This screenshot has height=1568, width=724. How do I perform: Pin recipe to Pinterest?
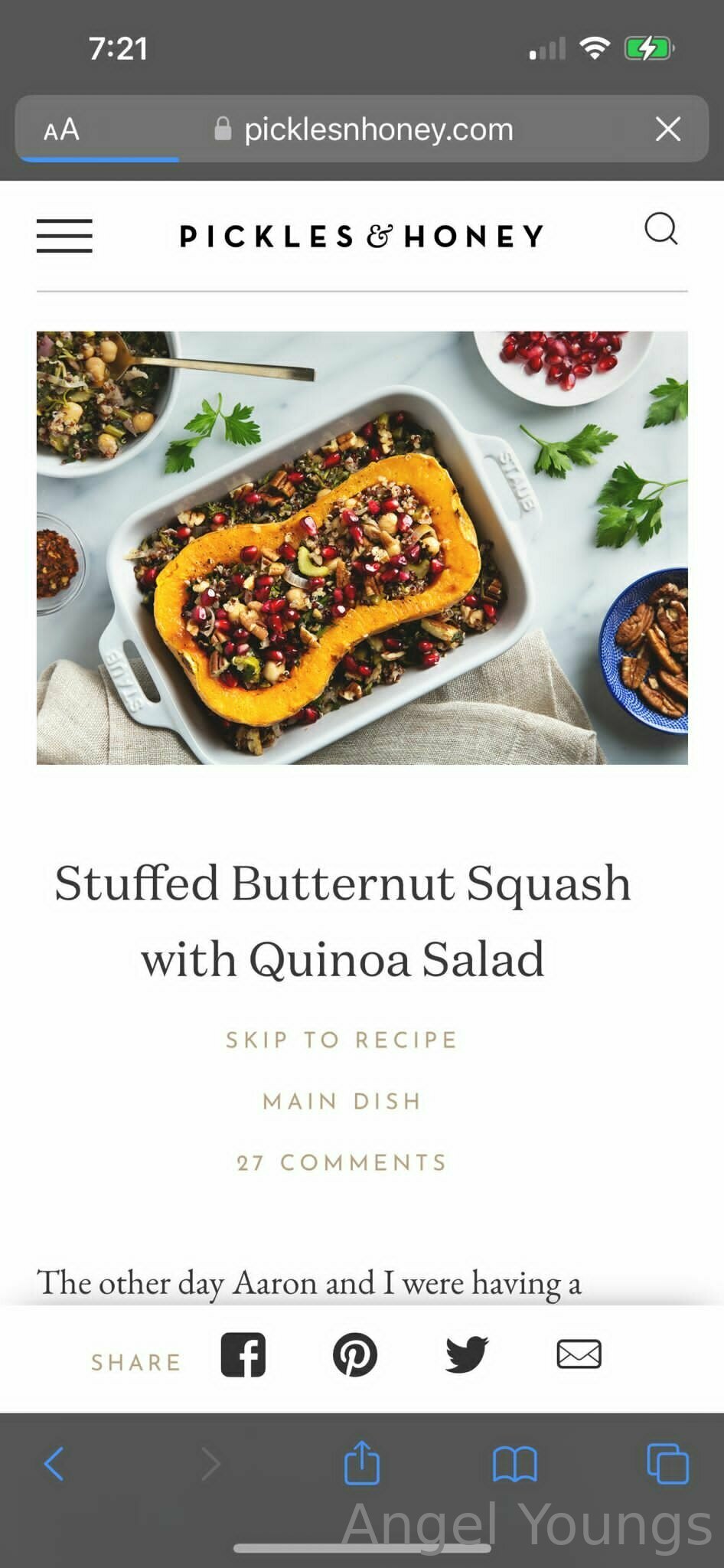(x=355, y=1354)
